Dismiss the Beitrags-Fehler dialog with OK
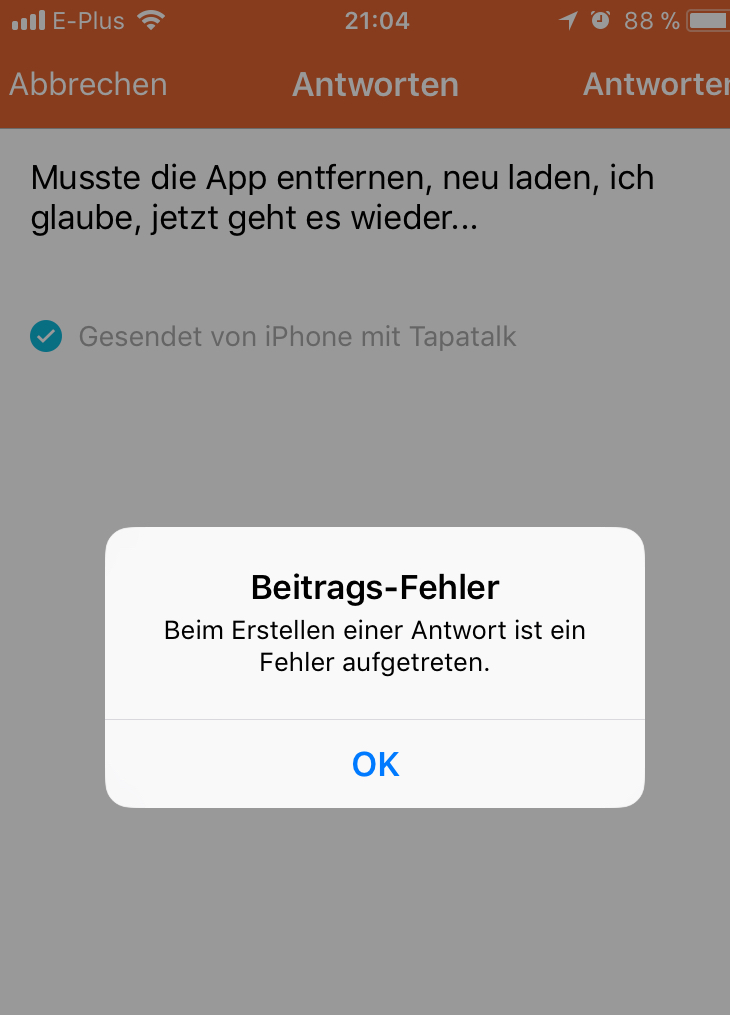730x1015 pixels. [375, 764]
